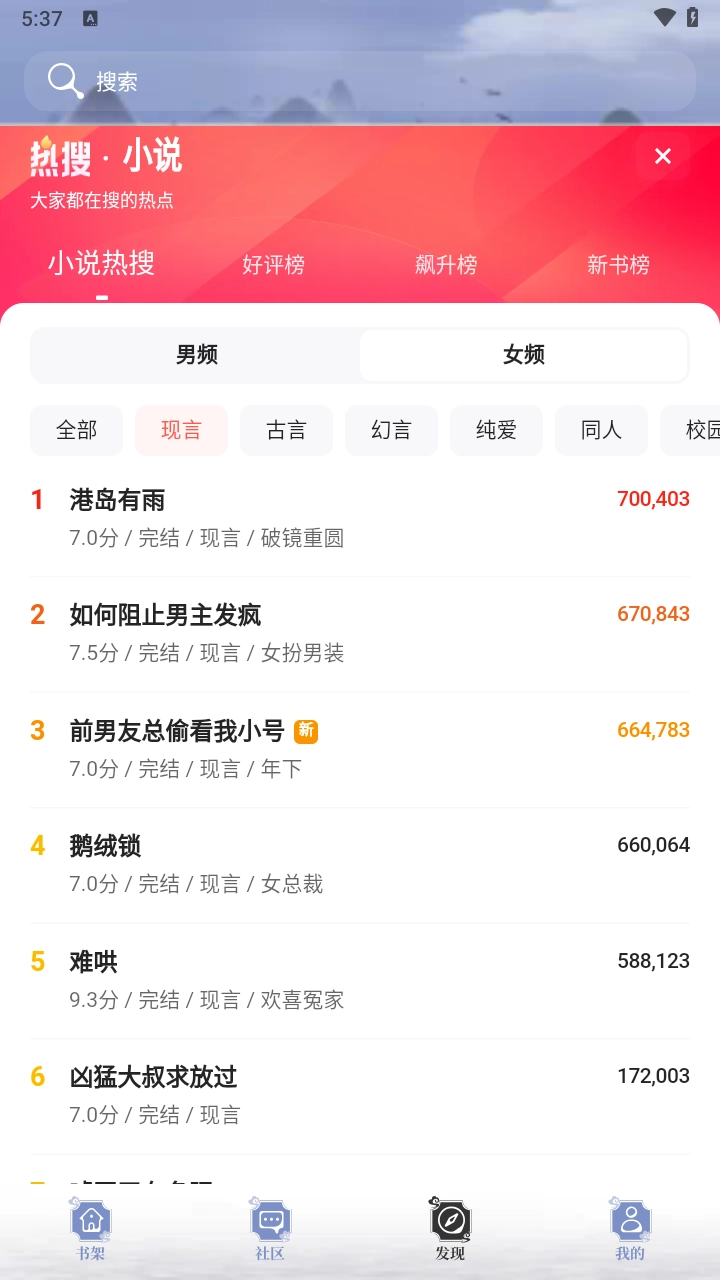Filter by 幻言 chip
This screenshot has height=1280, width=720.
pos(391,430)
